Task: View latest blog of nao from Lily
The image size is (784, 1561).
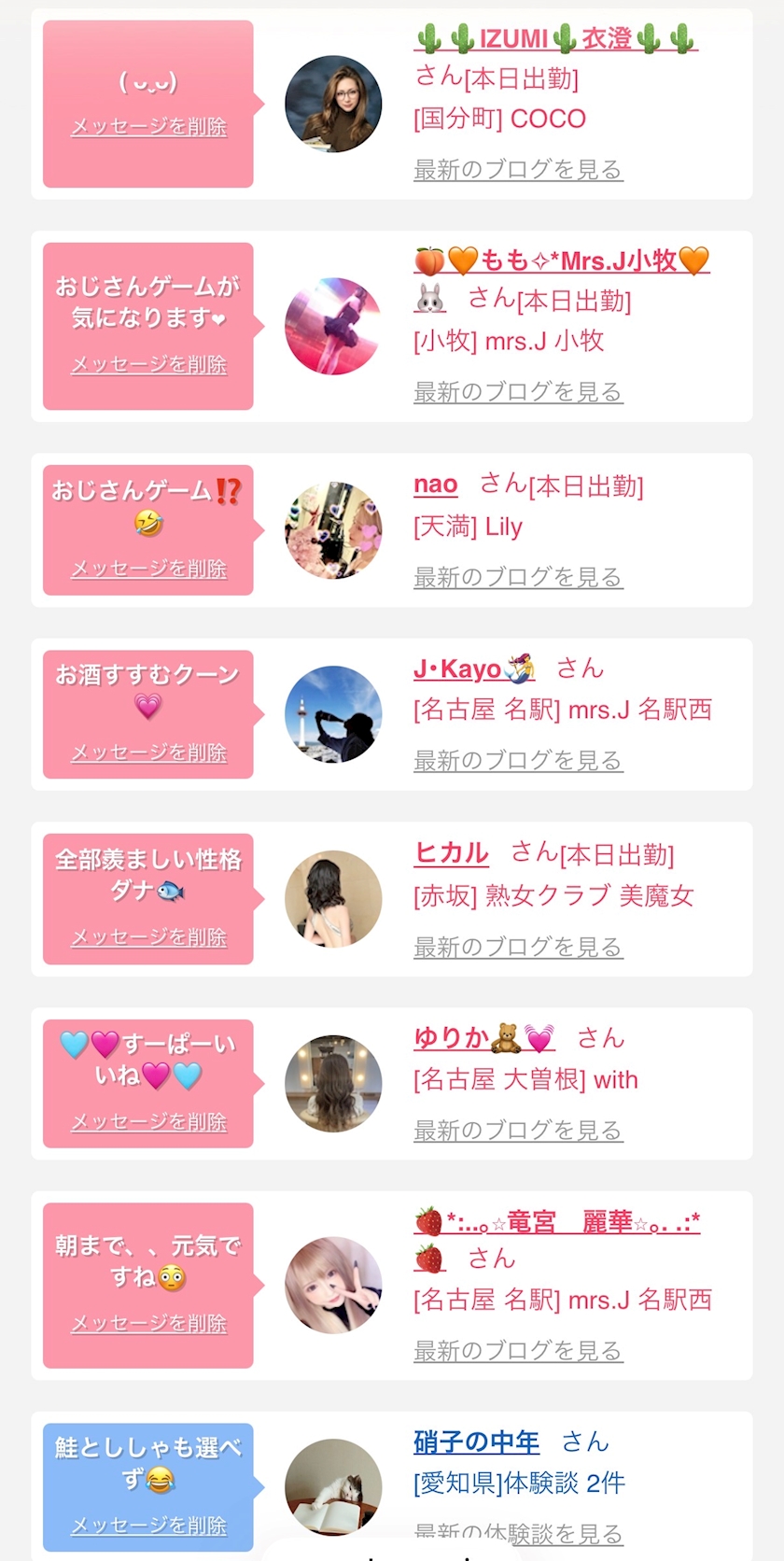Action: click(x=518, y=578)
